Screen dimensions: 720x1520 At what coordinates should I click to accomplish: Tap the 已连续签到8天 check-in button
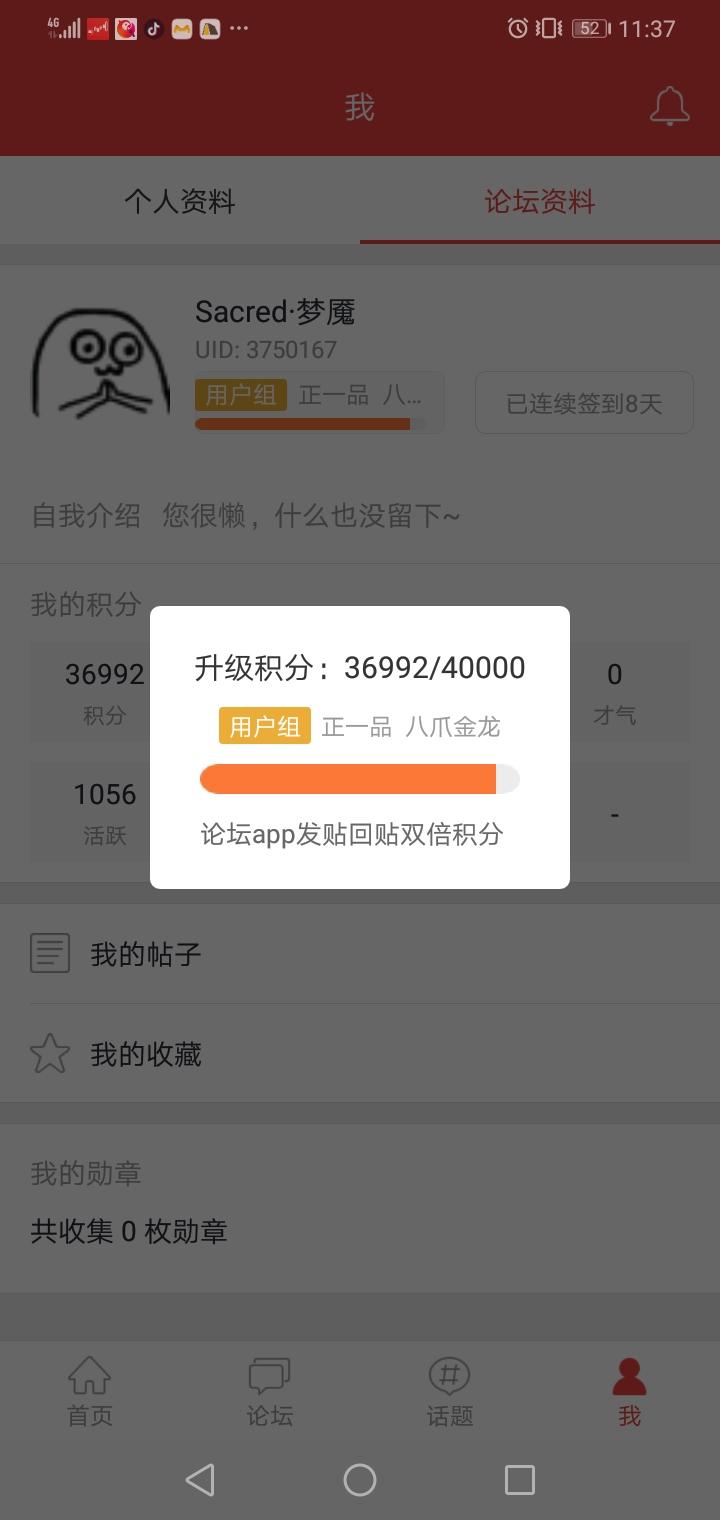point(584,403)
